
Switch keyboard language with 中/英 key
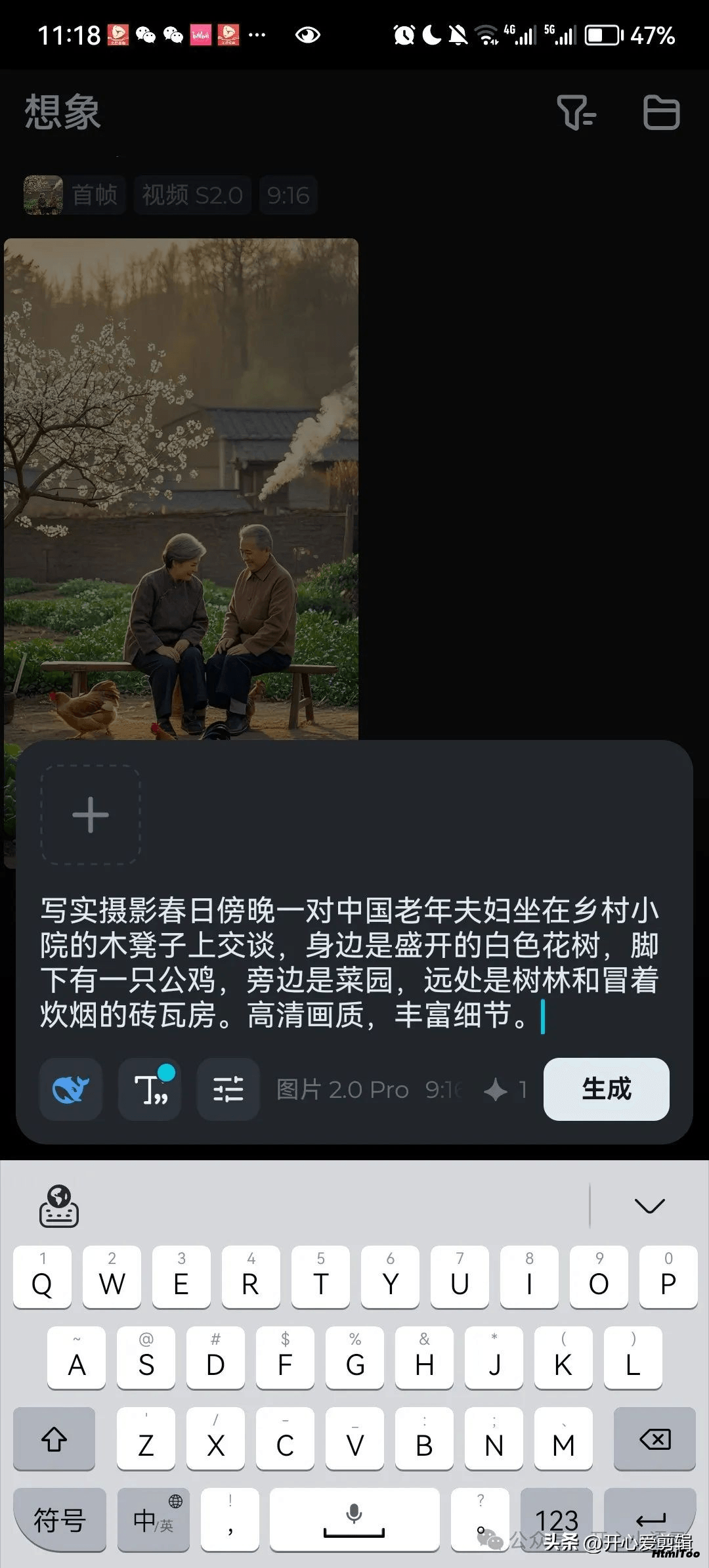click(x=154, y=1520)
